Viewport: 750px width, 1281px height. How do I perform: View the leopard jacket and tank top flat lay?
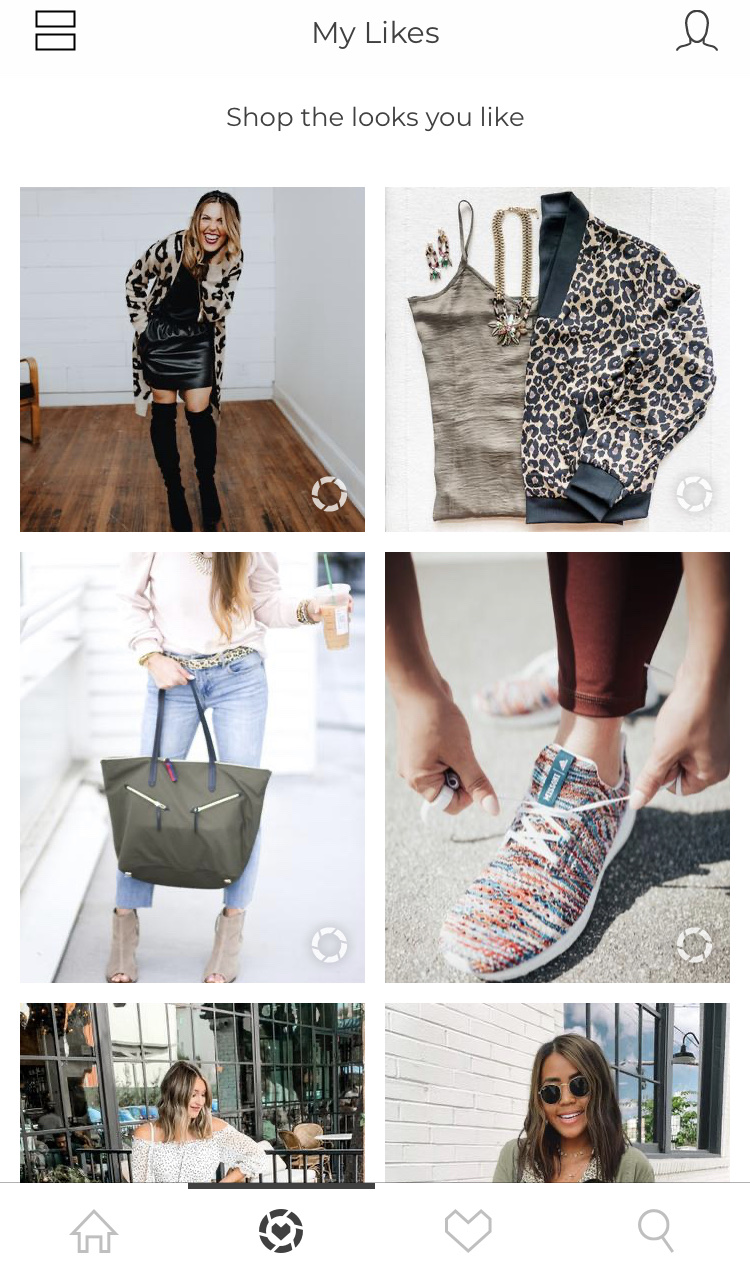(557, 359)
